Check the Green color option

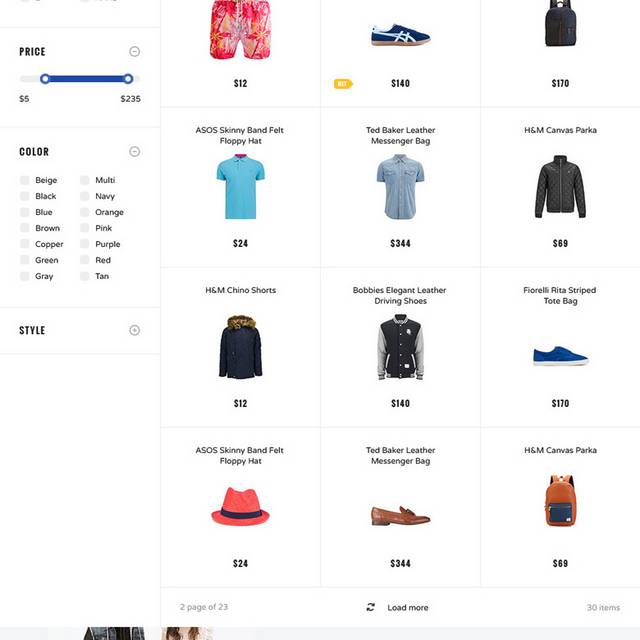[25, 260]
